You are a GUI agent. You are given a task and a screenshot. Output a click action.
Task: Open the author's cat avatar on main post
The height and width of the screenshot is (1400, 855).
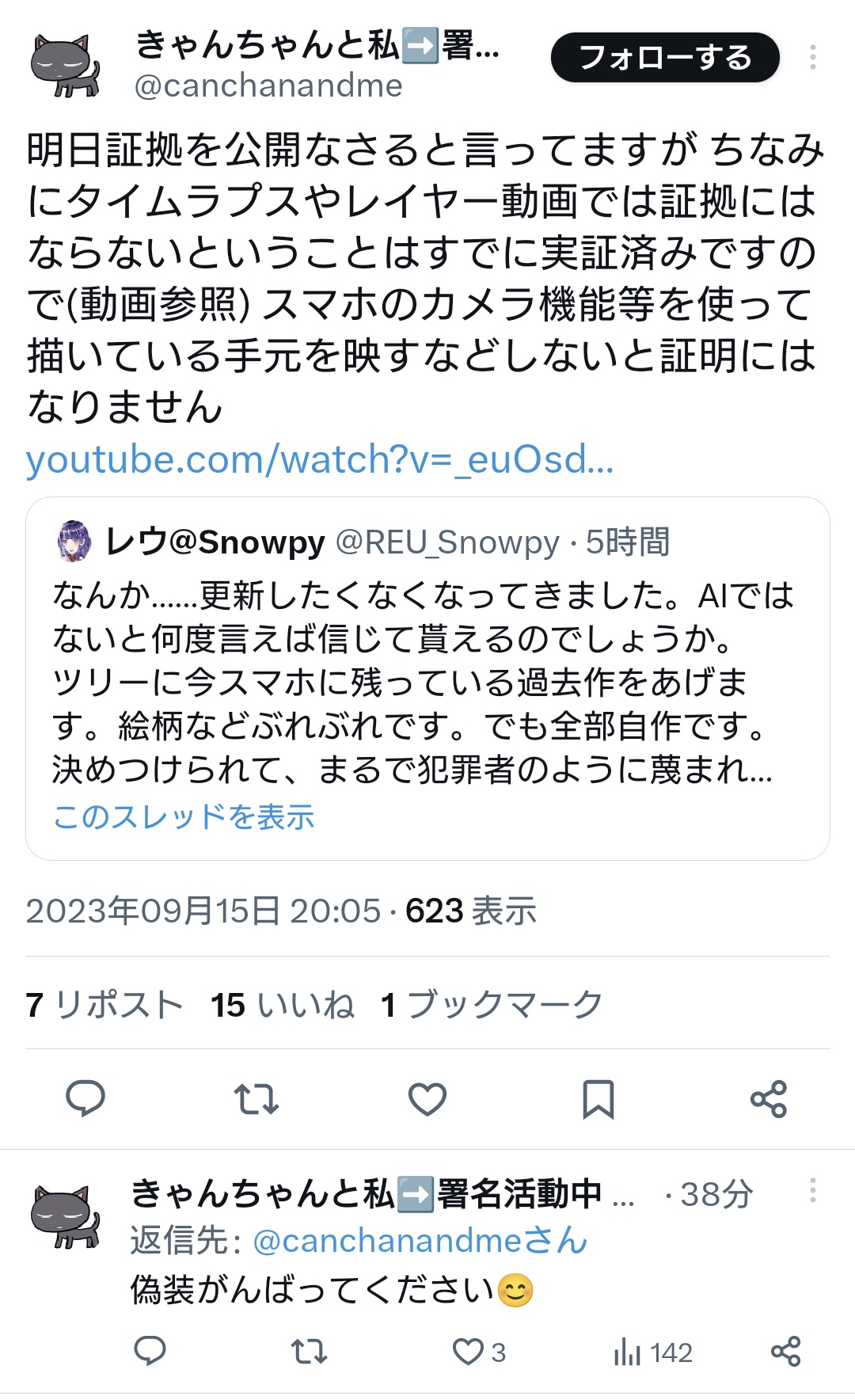click(x=66, y=65)
